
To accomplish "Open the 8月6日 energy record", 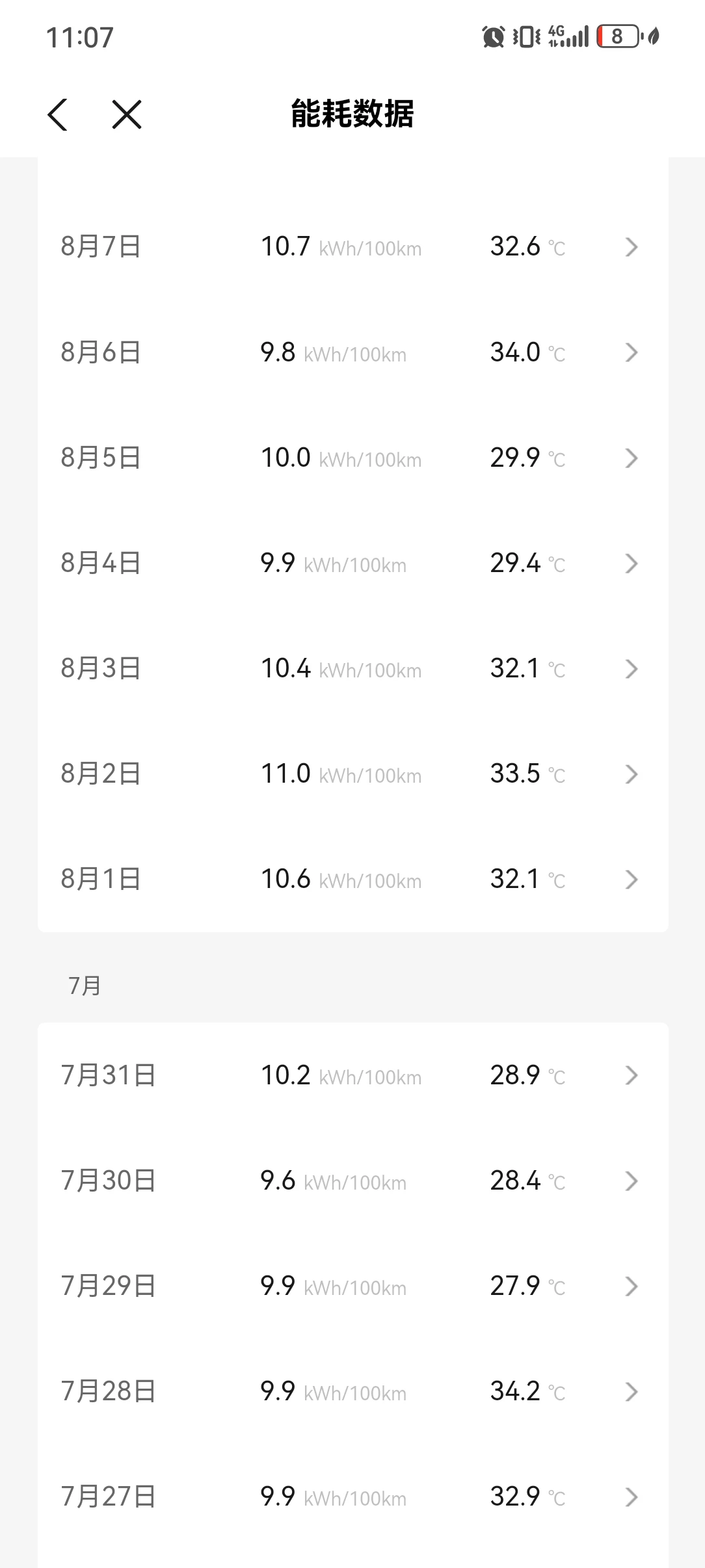I will tap(352, 352).
